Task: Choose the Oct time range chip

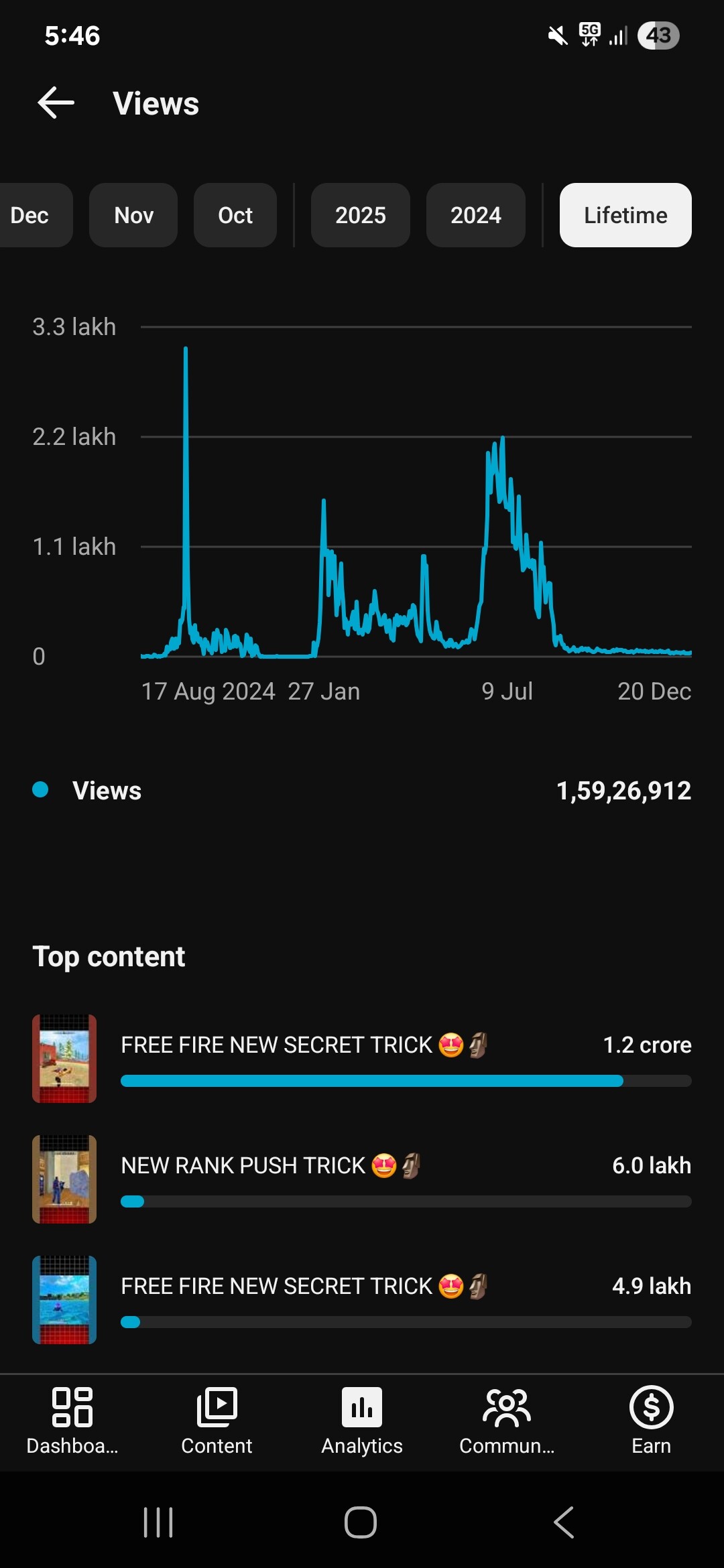Action: click(x=235, y=215)
